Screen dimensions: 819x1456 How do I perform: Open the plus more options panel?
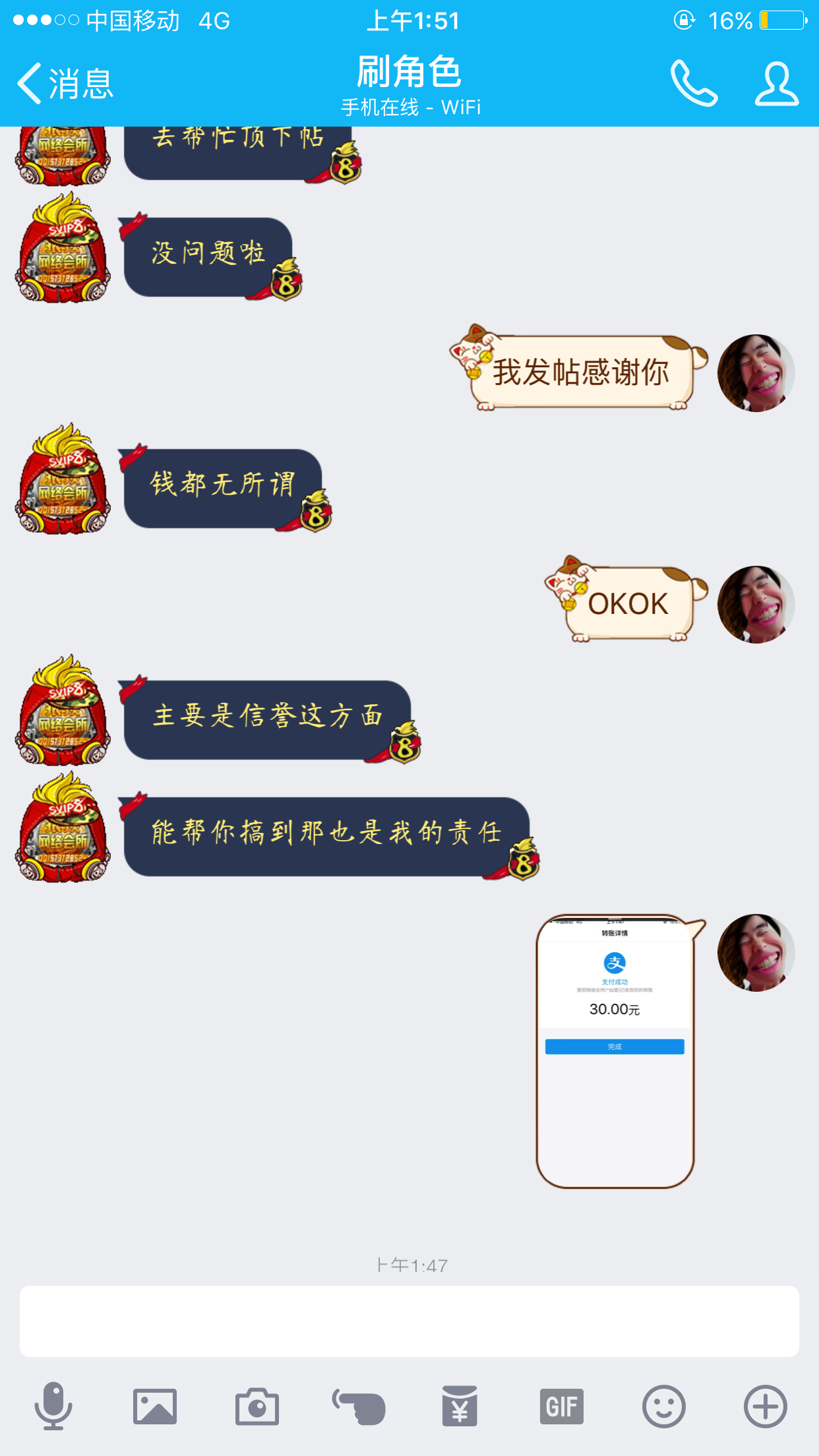pos(766,1407)
